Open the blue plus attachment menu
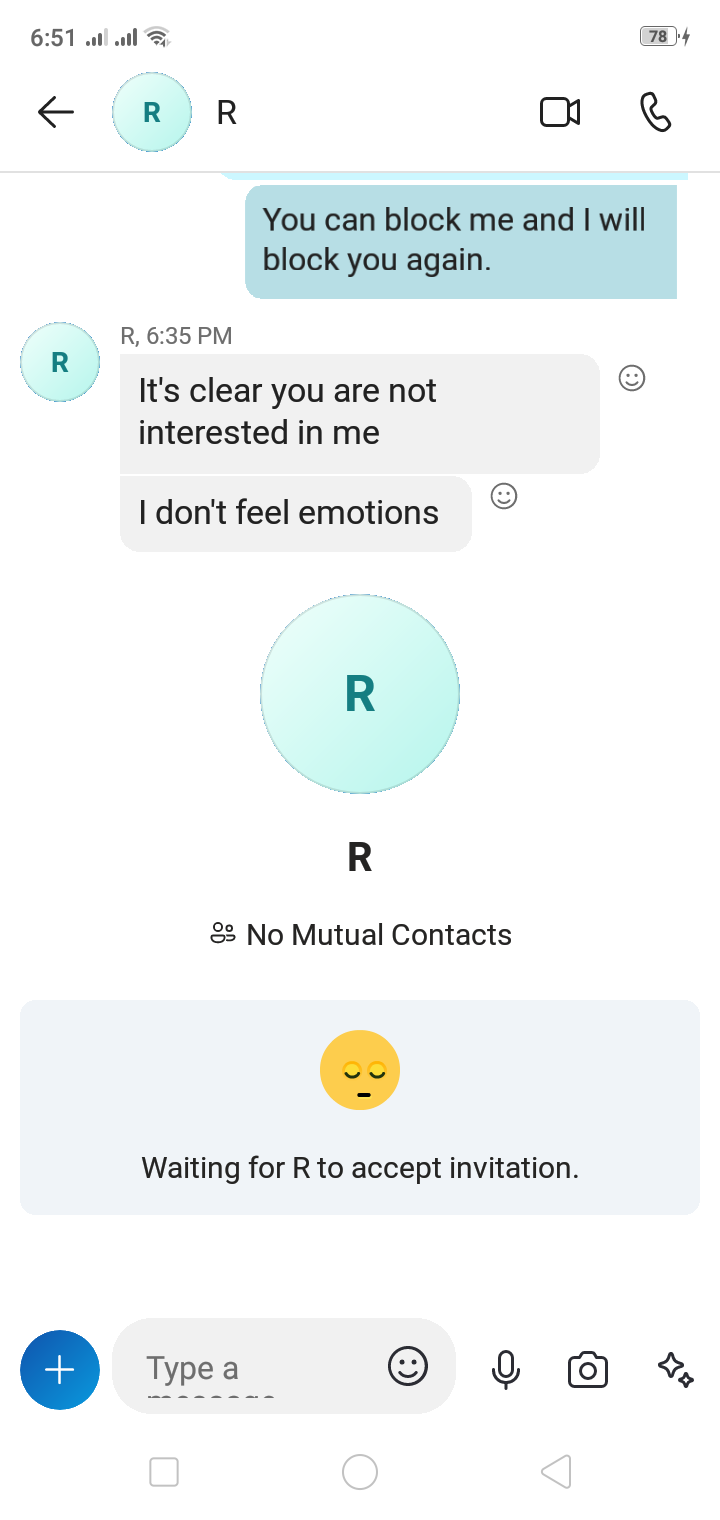 pos(60,1370)
